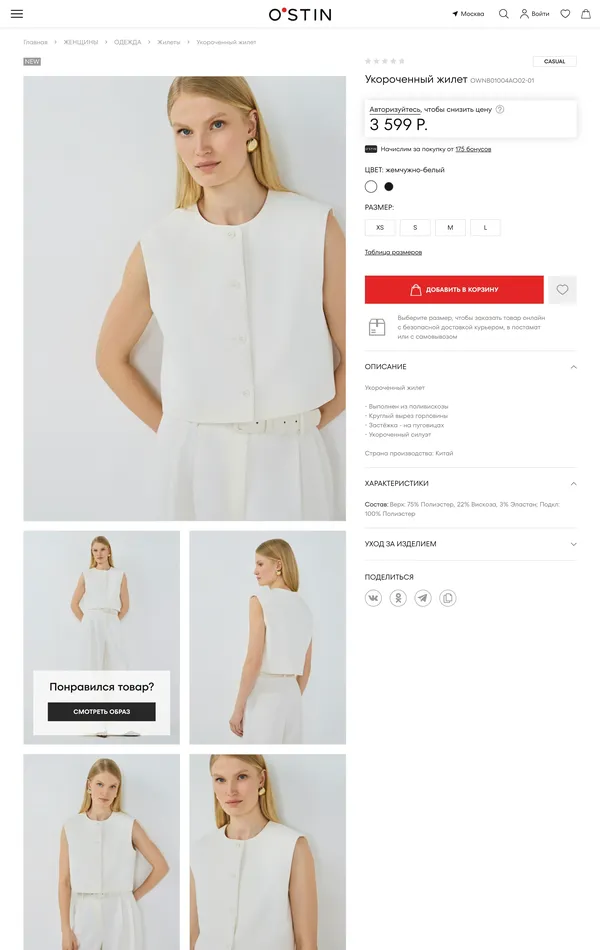The image size is (600, 950).
Task: Collapse the Описание section
Action: pyautogui.click(x=573, y=367)
